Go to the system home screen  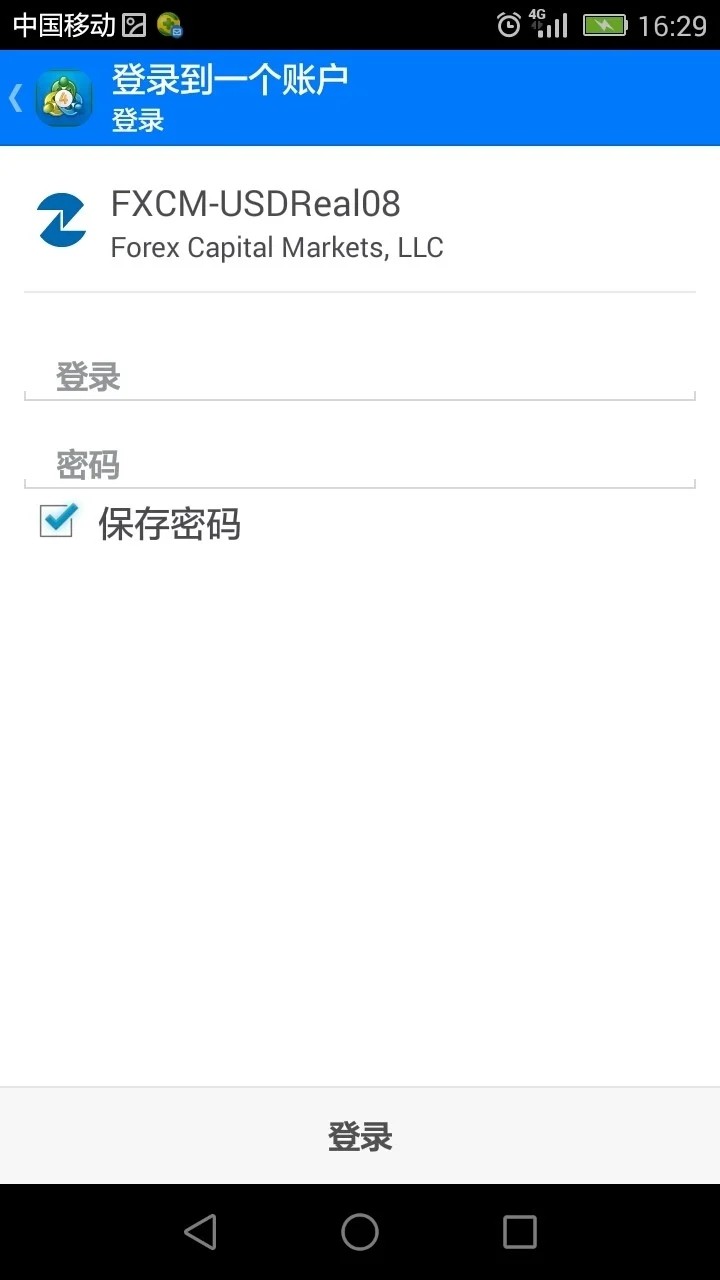360,1232
